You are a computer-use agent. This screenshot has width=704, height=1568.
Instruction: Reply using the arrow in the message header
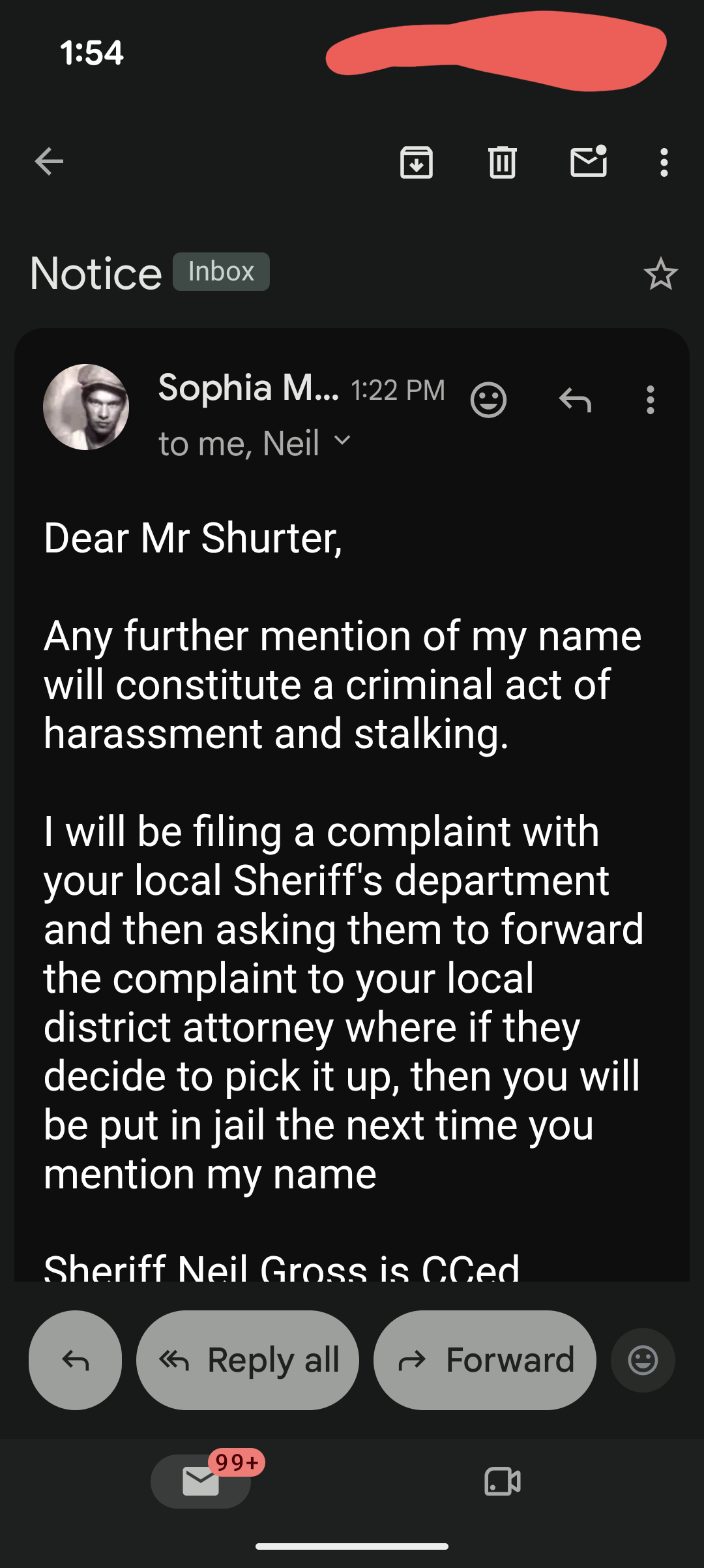point(575,400)
